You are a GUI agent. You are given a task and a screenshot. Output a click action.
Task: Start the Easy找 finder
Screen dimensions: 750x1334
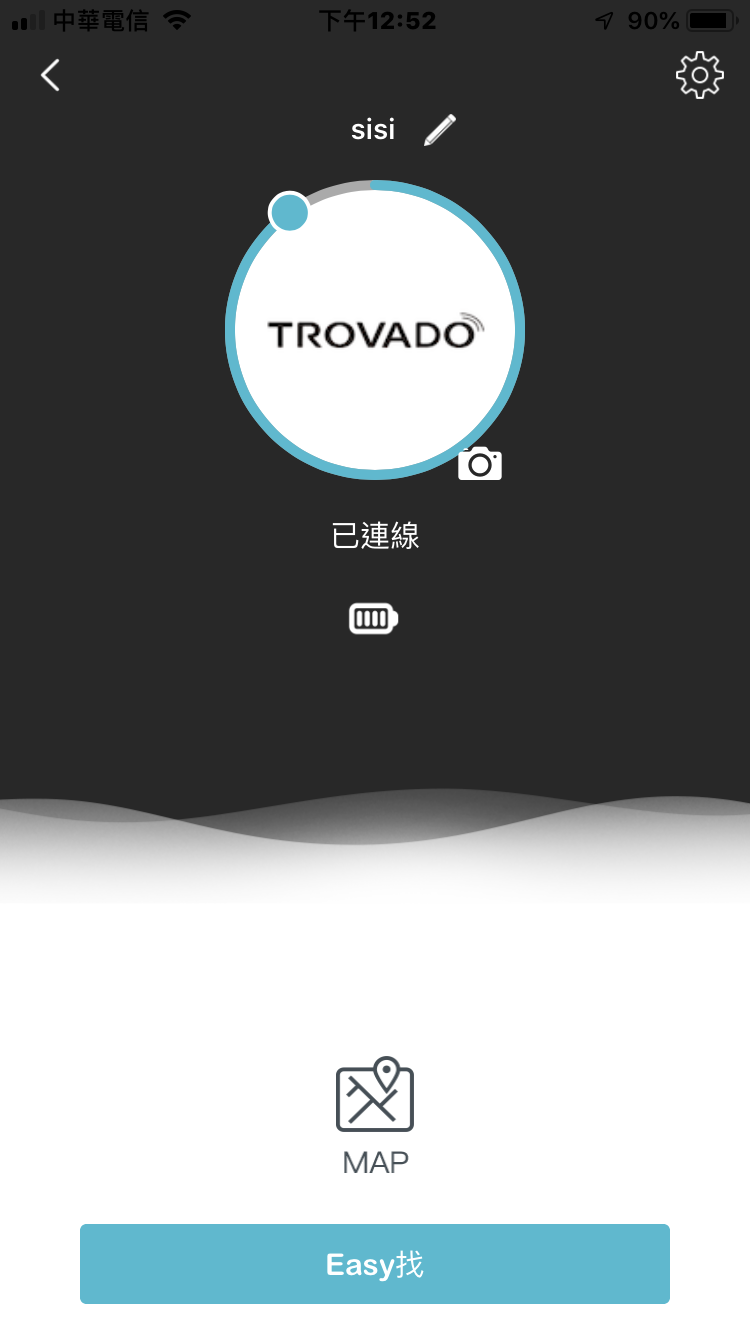click(375, 1264)
